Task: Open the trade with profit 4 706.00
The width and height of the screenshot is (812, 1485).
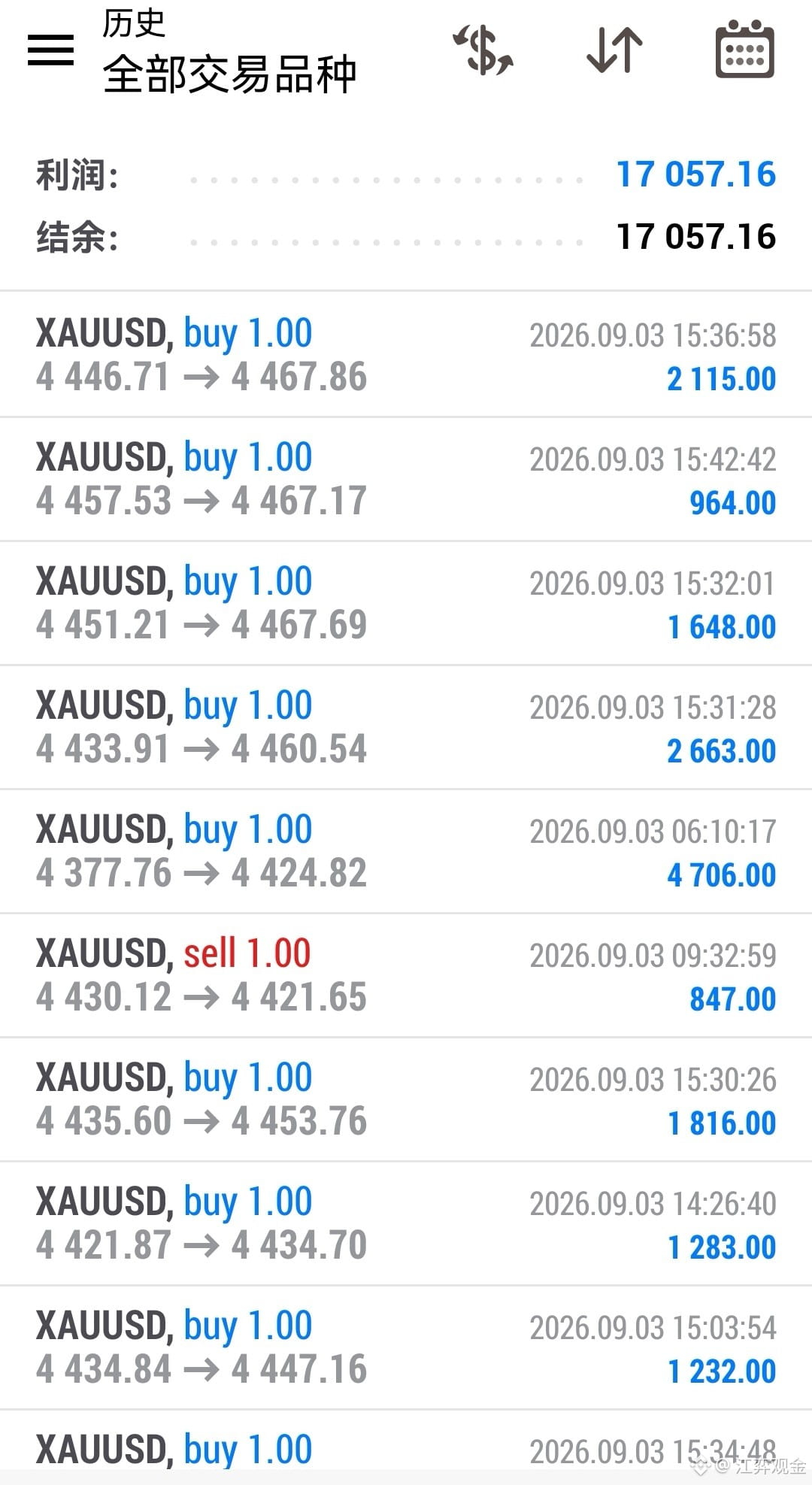Action: point(406,851)
